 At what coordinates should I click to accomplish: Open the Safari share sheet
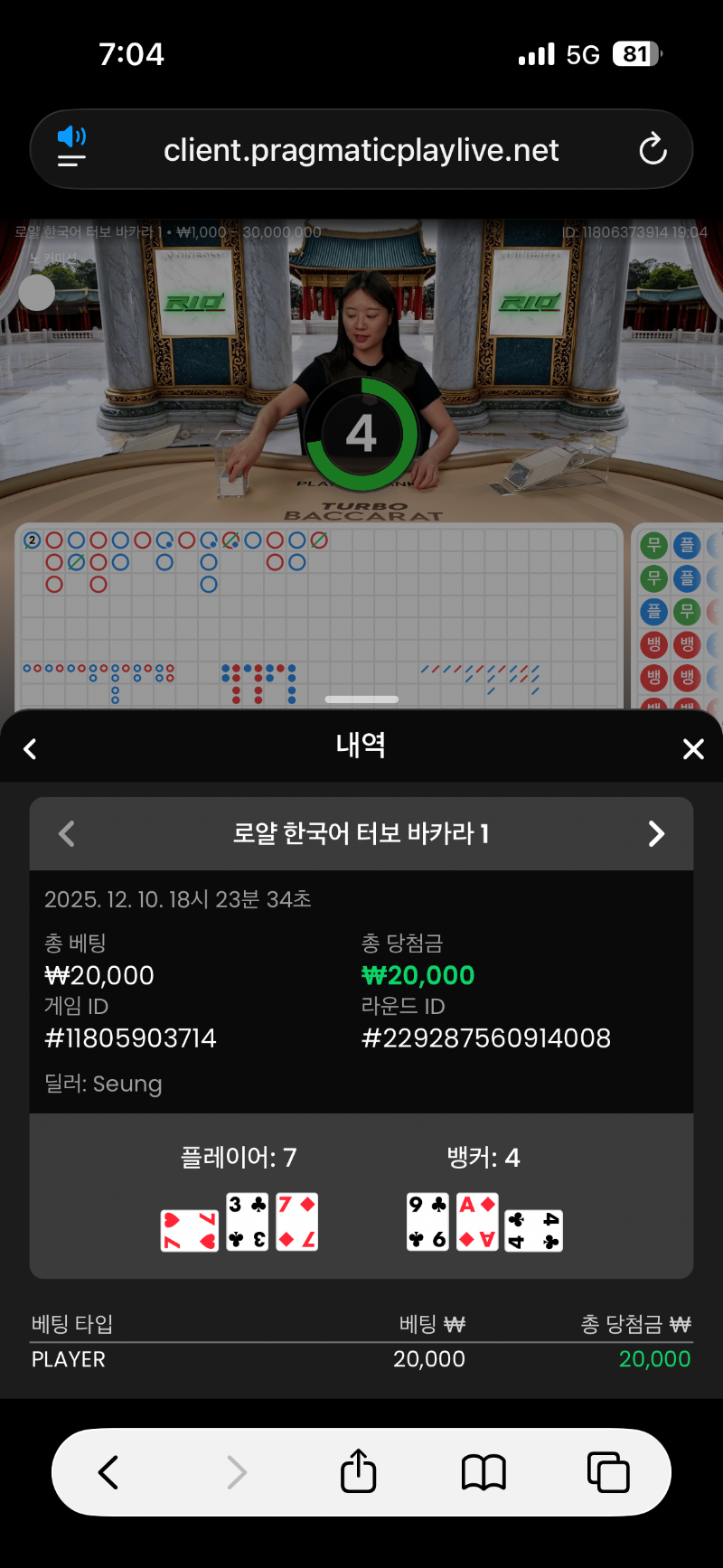359,1472
